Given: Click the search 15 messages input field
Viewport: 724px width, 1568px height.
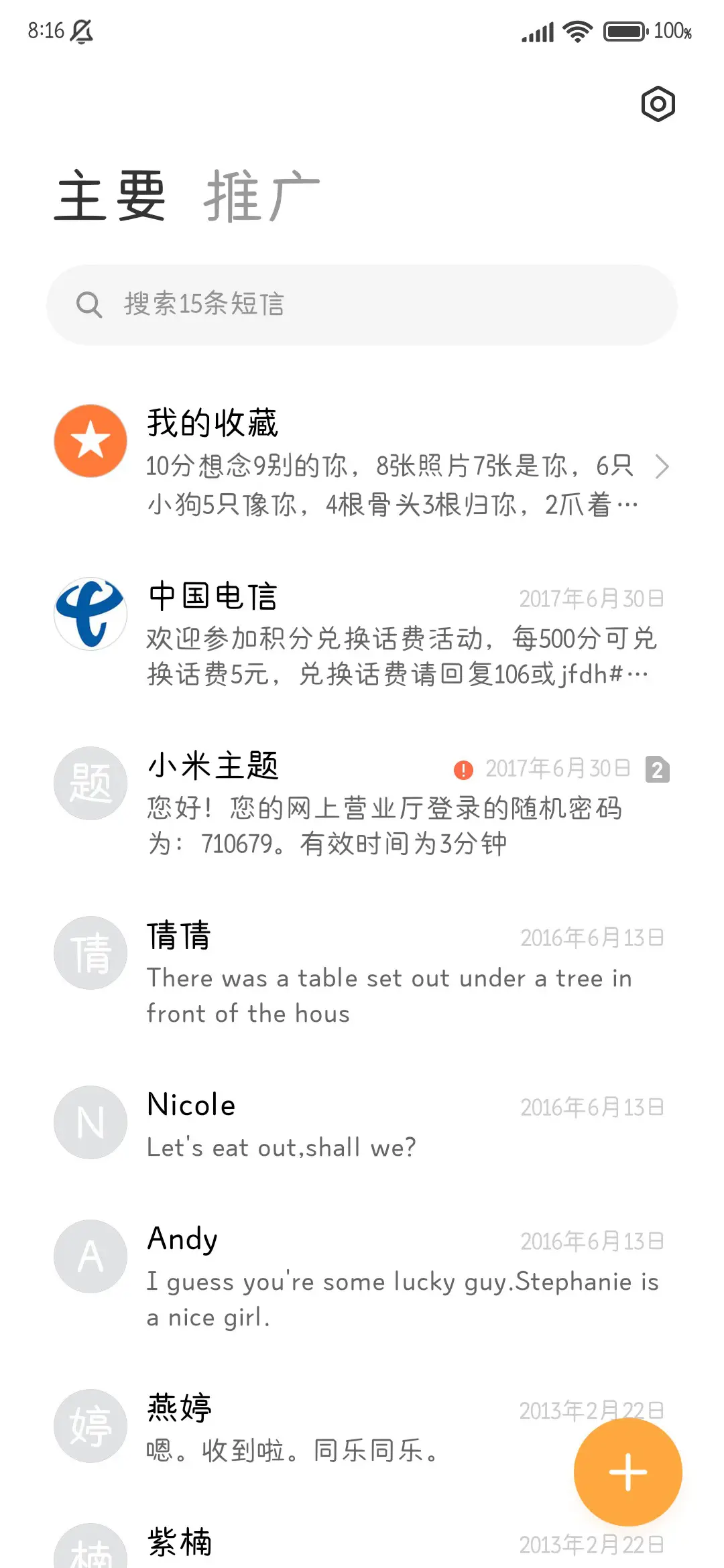Looking at the screenshot, I should tap(362, 304).
